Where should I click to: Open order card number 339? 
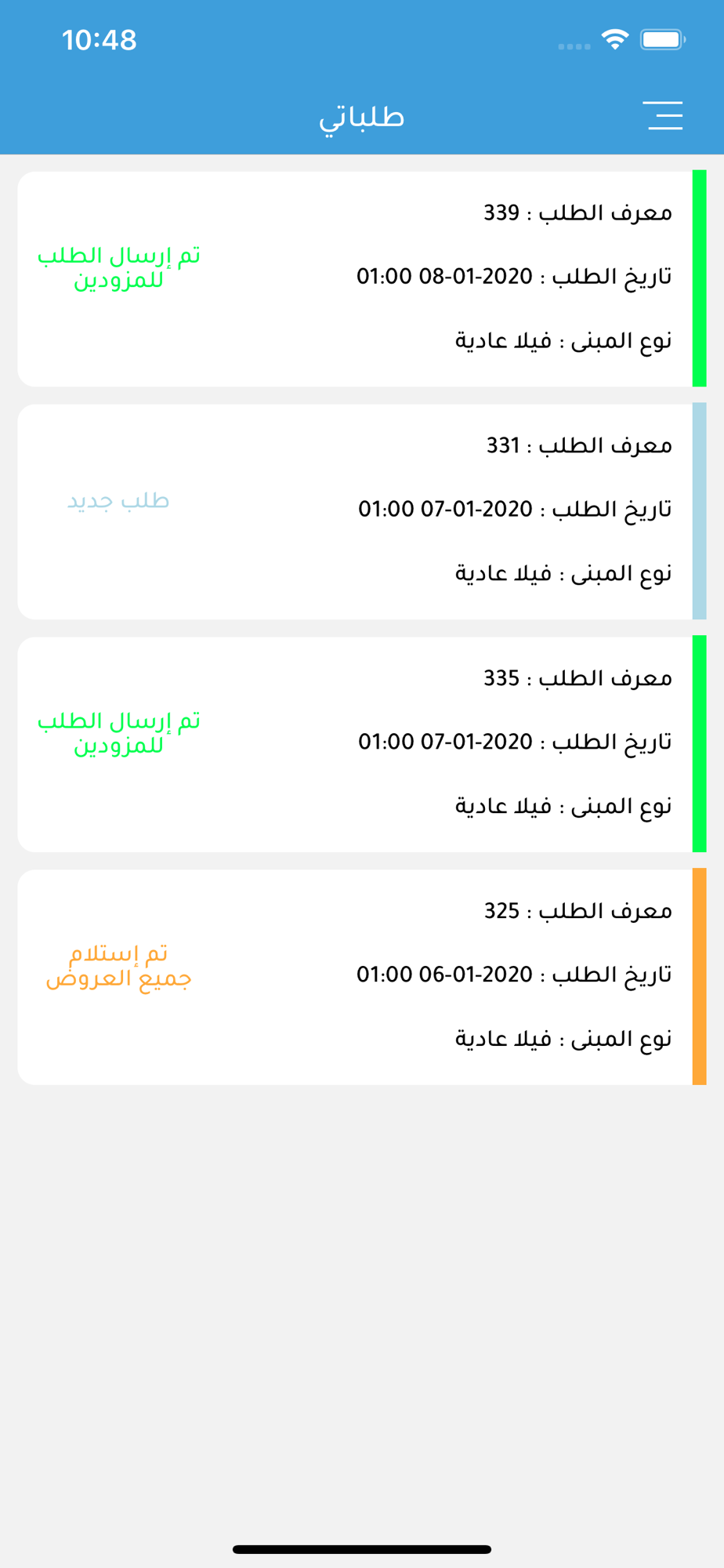[362, 278]
